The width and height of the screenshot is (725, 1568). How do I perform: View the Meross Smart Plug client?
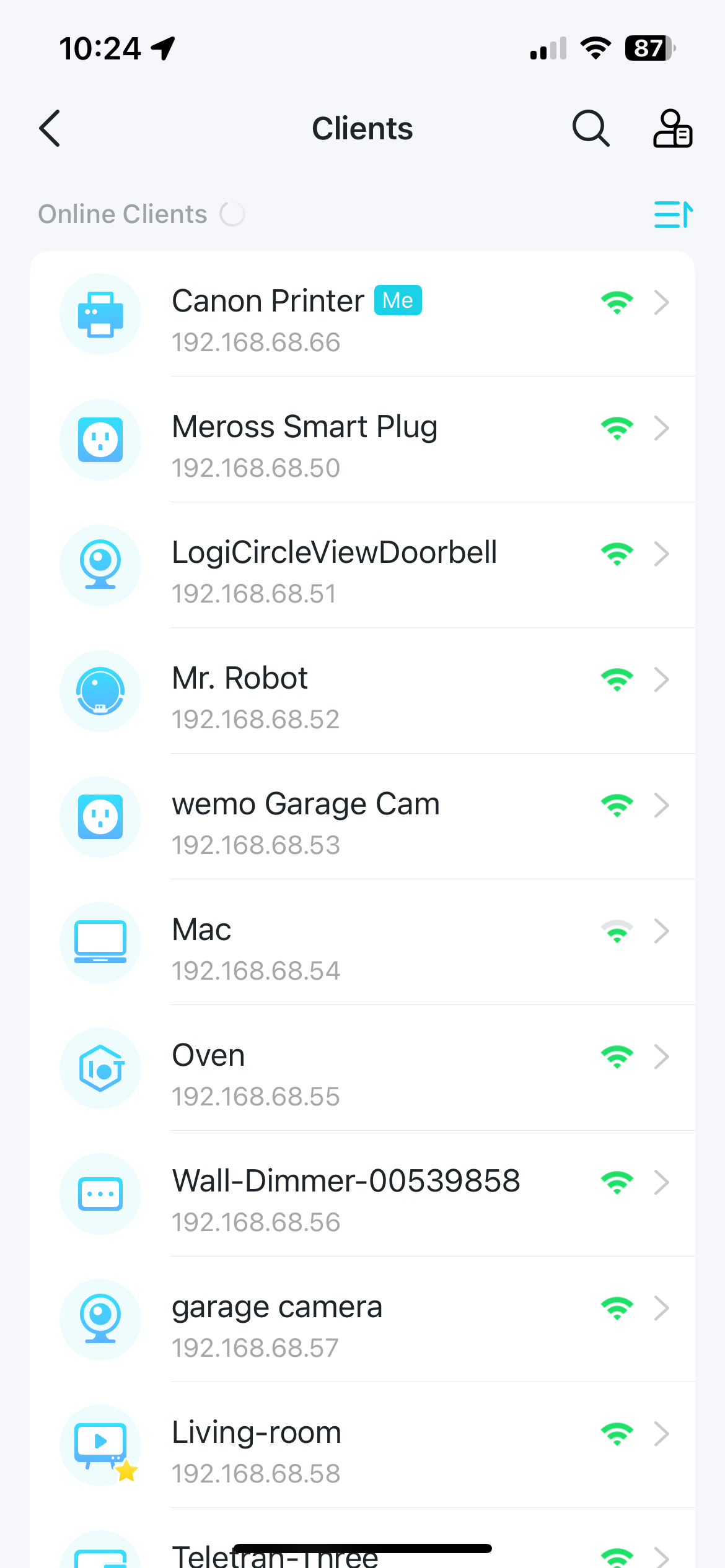362,440
